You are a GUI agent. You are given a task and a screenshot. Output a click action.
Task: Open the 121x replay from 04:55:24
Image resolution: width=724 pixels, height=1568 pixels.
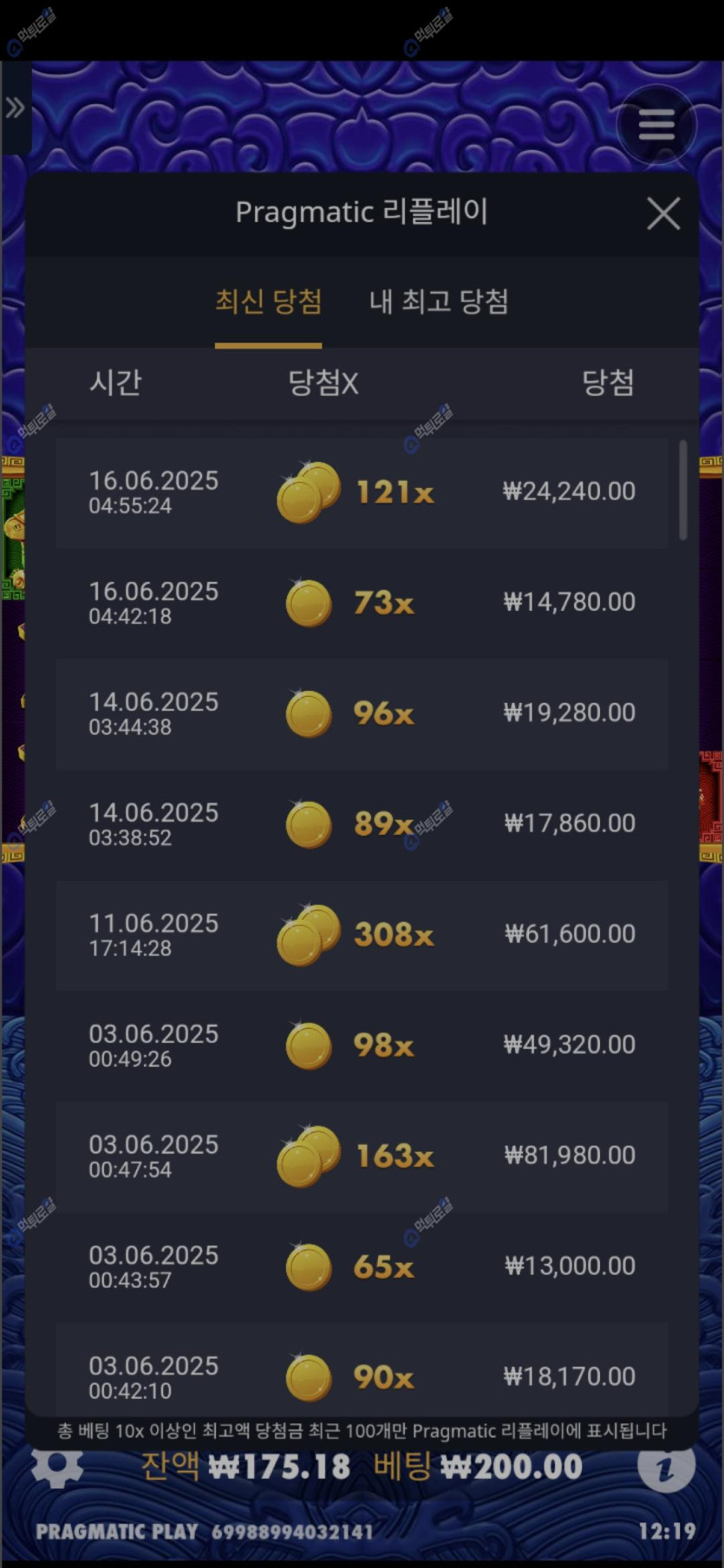362,492
